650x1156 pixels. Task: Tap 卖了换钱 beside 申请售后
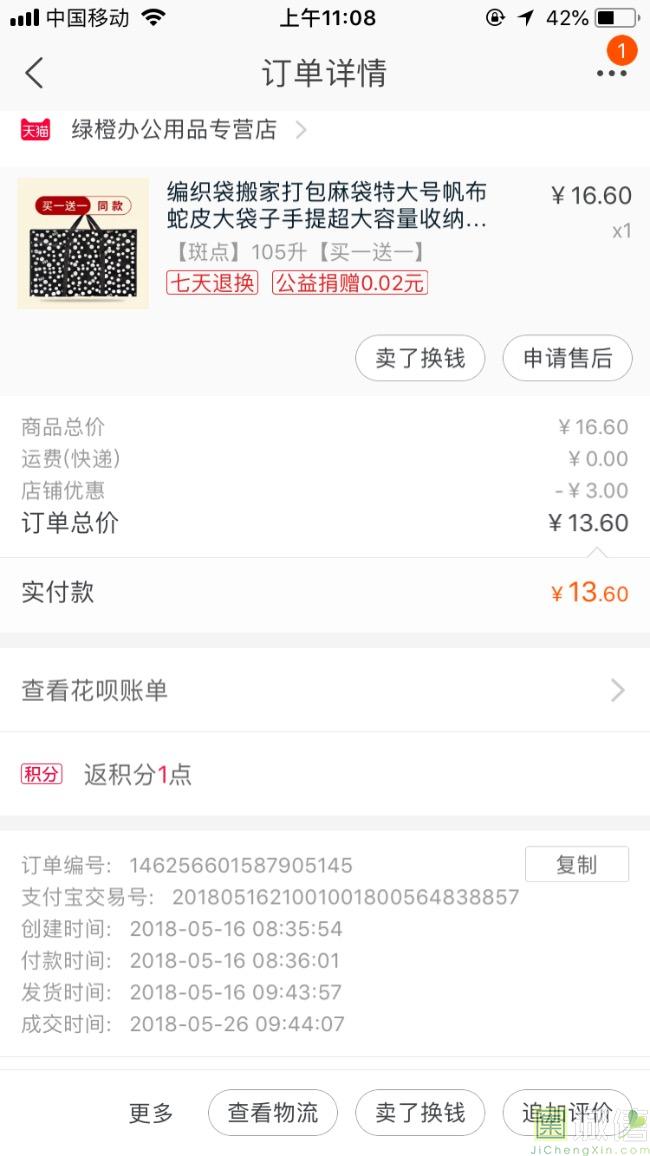pos(420,358)
